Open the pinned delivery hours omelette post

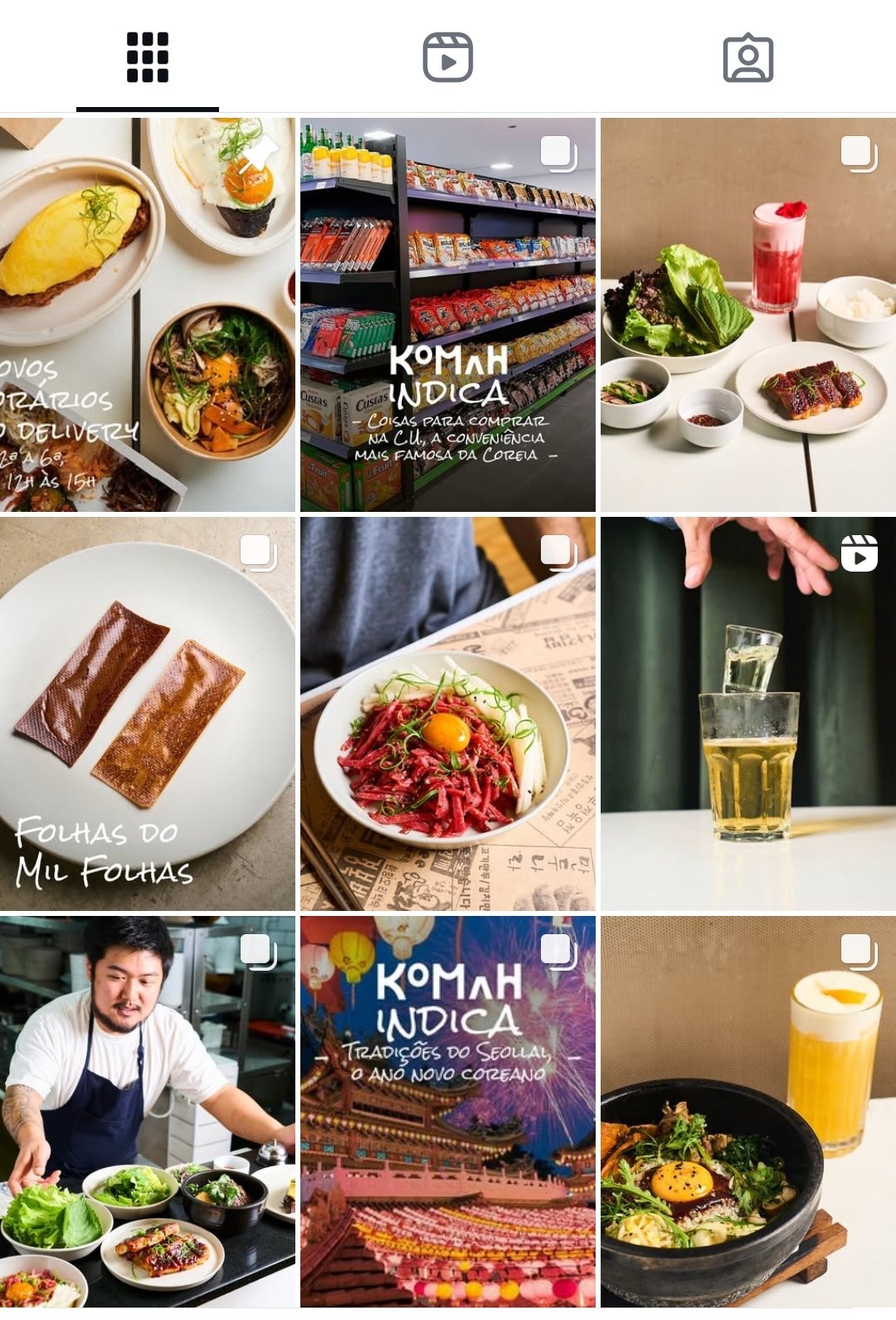click(148, 314)
